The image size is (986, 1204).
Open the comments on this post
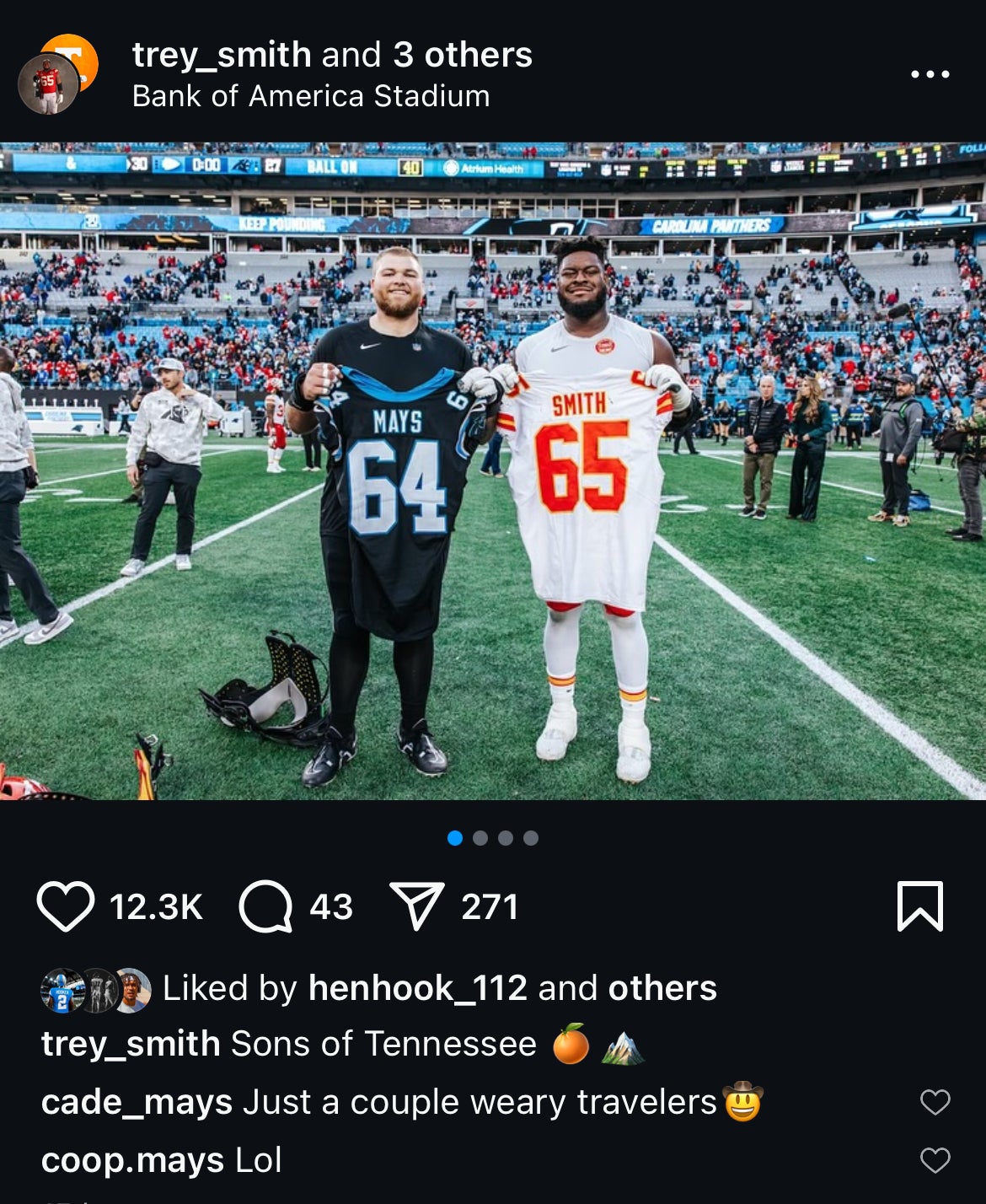(x=265, y=906)
